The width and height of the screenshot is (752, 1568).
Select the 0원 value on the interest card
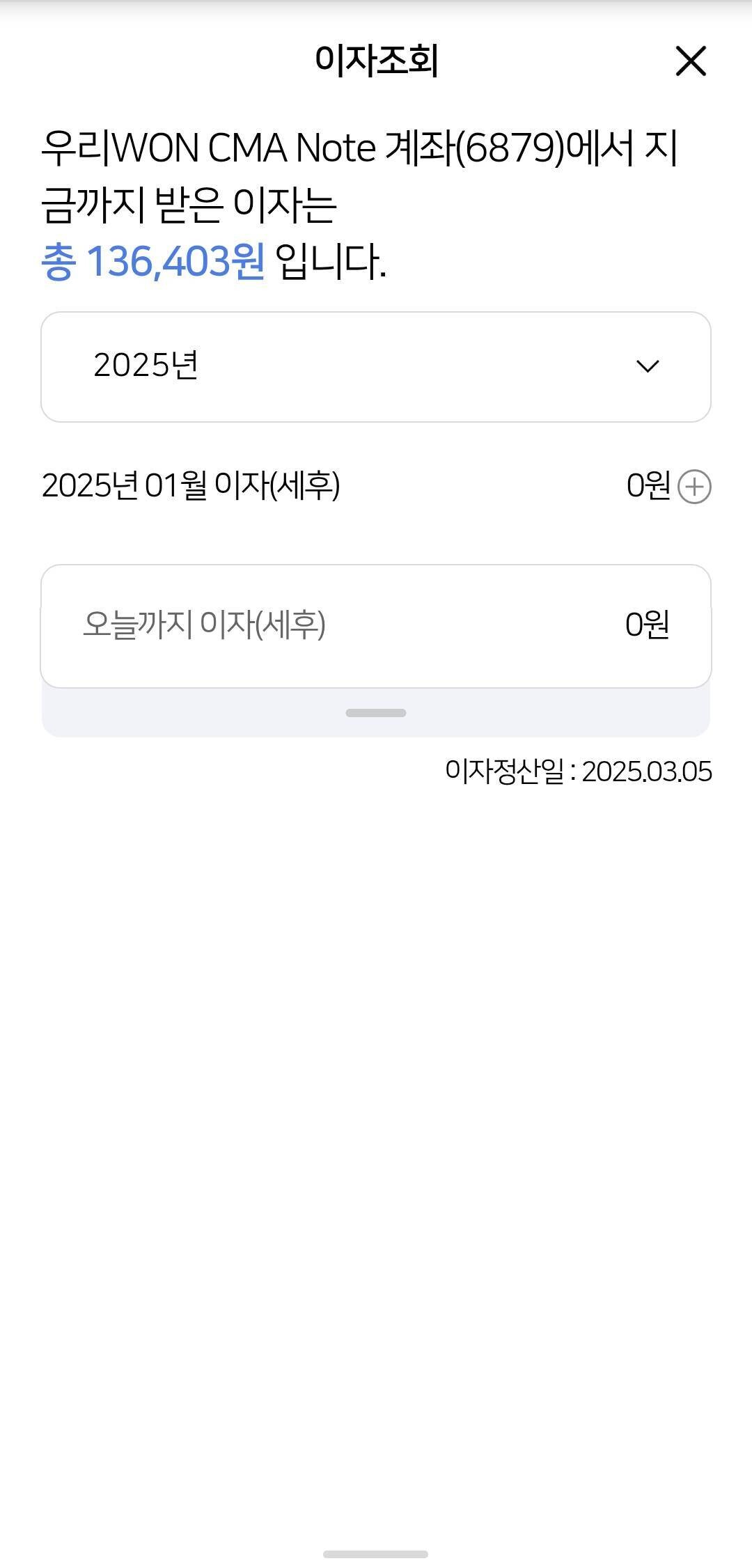pyautogui.click(x=648, y=625)
